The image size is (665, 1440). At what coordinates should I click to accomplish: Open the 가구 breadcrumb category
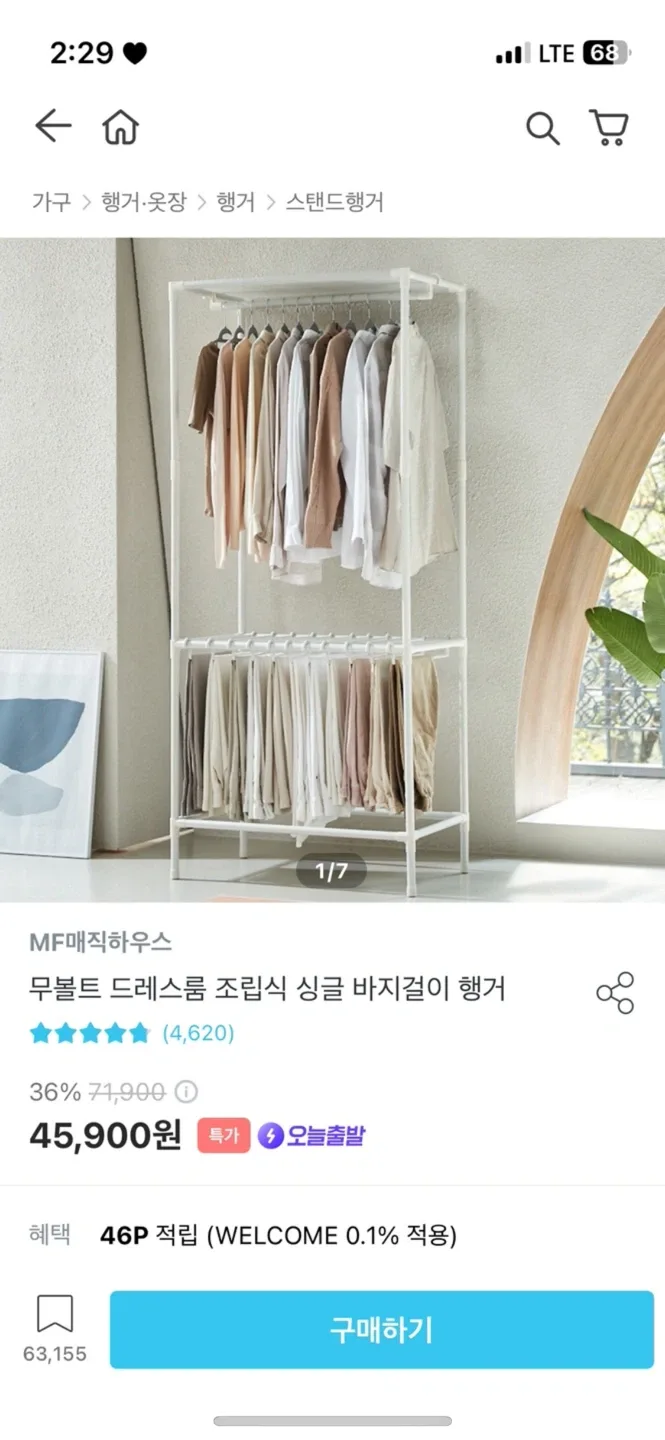pos(51,202)
